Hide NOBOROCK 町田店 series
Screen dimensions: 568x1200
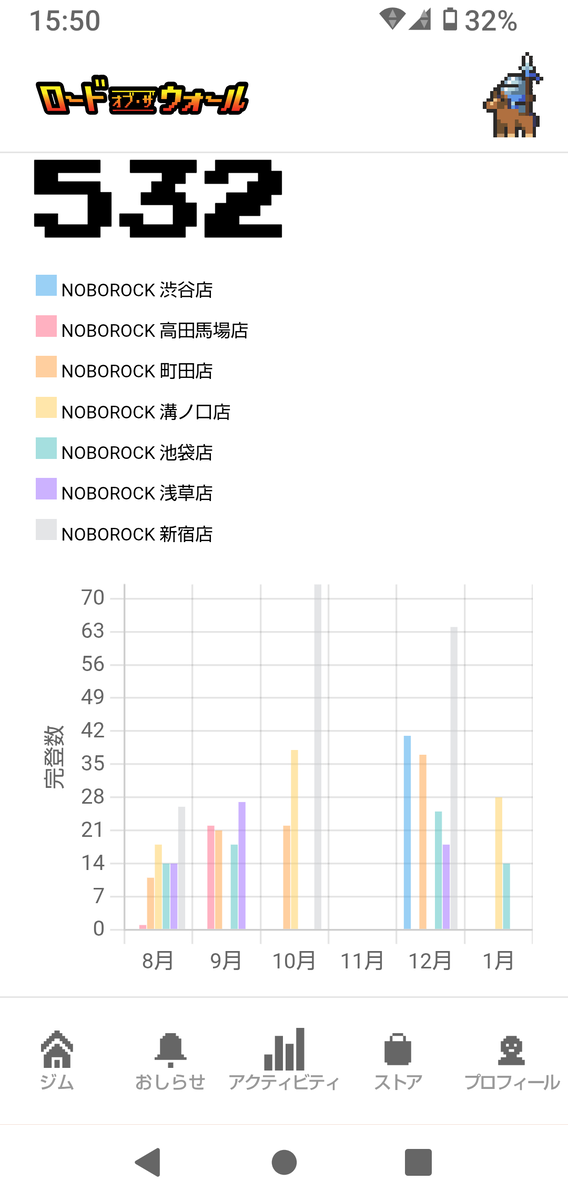(124, 370)
